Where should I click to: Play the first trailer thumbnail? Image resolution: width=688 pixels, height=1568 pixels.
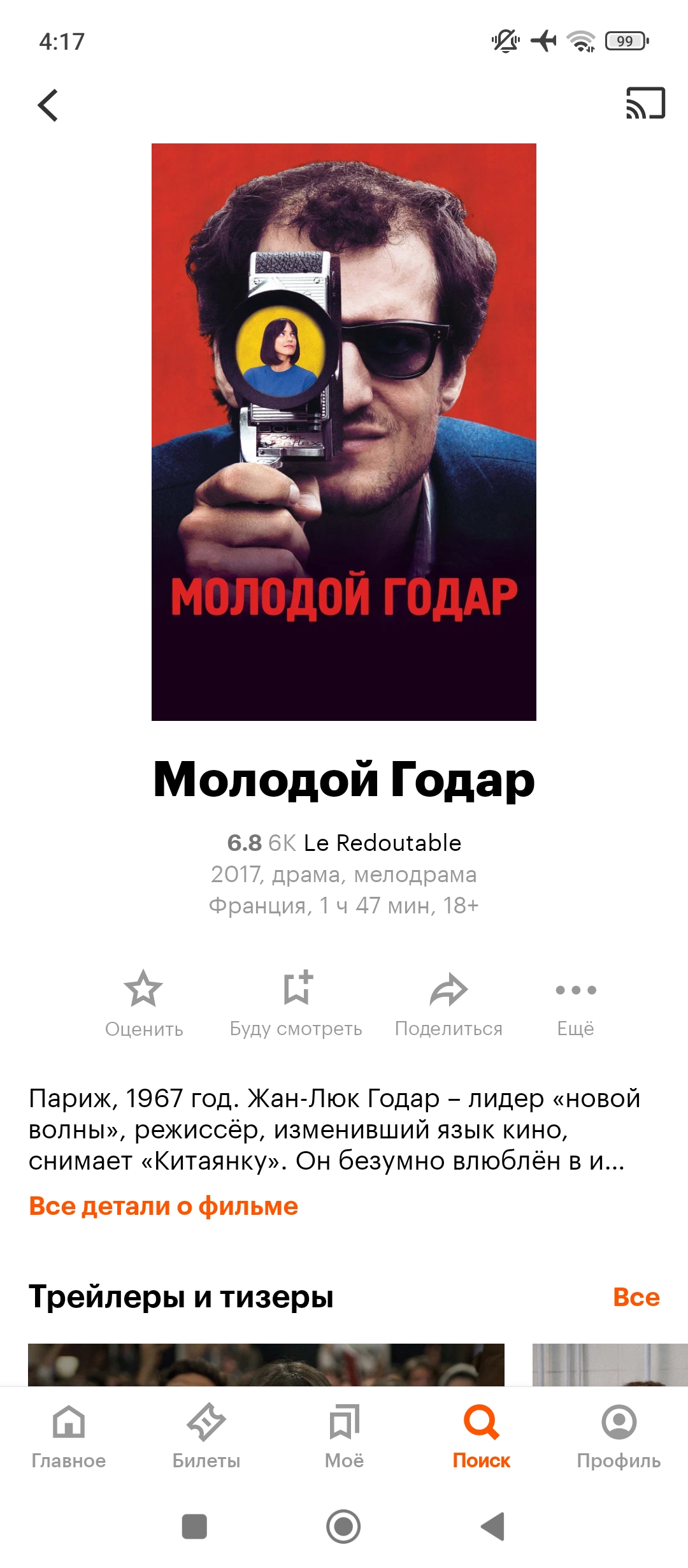(266, 1364)
